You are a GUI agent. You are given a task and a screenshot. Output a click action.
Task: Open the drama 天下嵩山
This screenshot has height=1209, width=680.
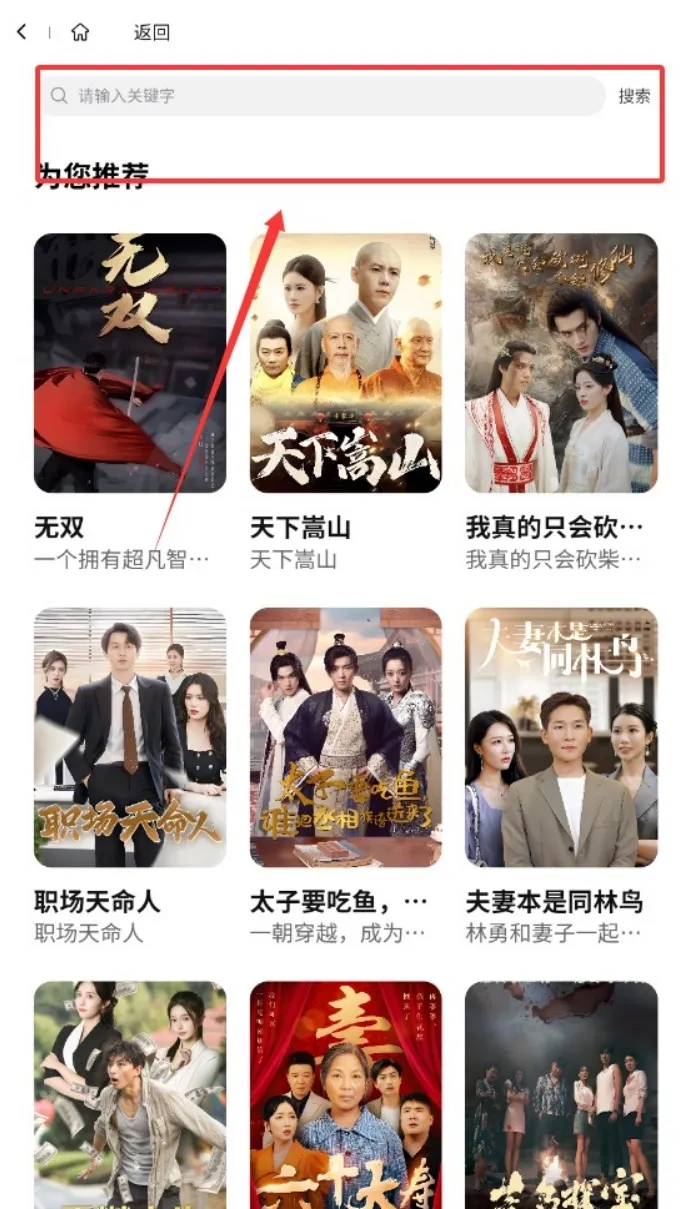345,363
